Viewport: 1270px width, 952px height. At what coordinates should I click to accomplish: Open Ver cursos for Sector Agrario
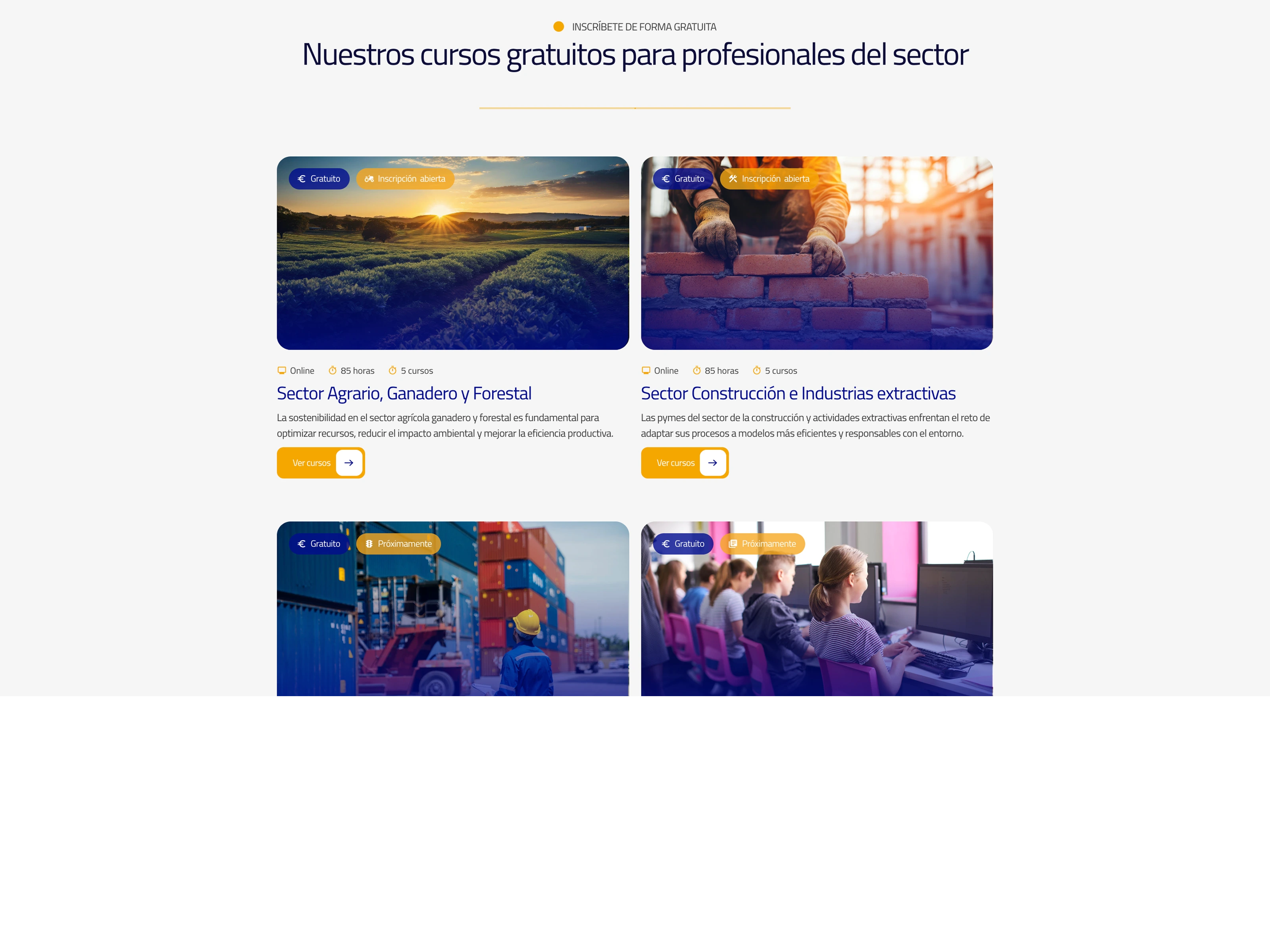pos(320,463)
